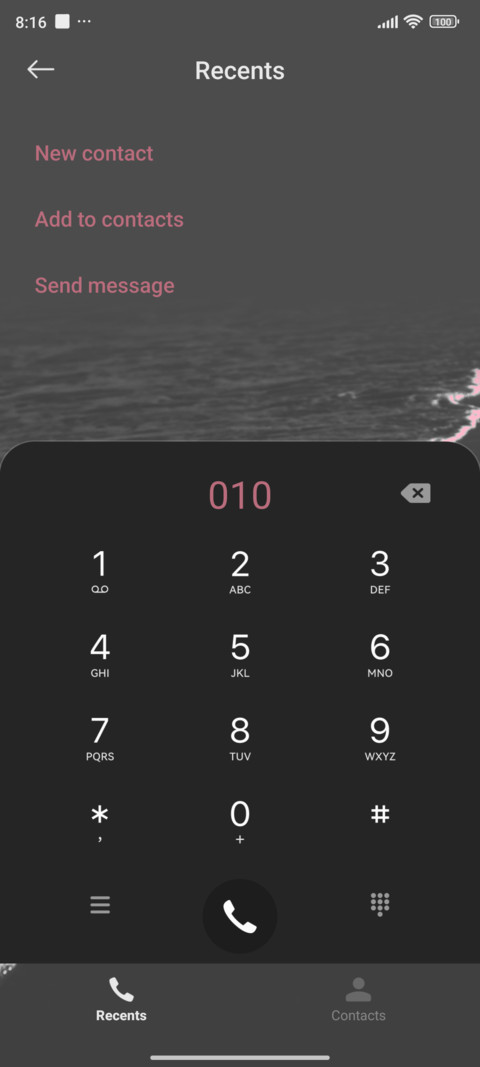Screen dimensions: 480x1067
Task: Dial digit 1 voicemail key
Action: click(100, 572)
